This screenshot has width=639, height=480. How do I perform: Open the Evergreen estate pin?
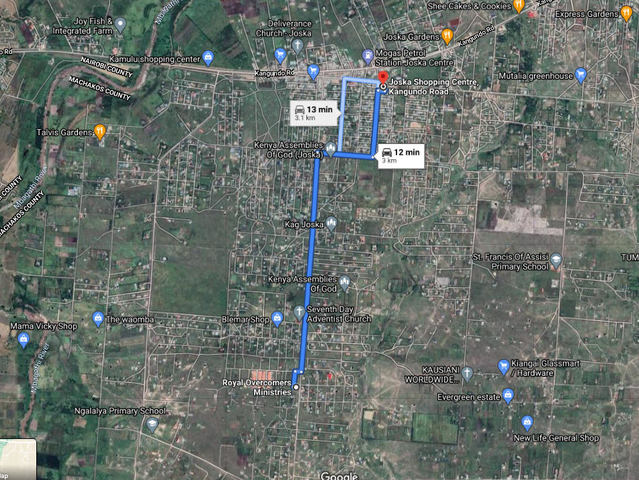508,396
